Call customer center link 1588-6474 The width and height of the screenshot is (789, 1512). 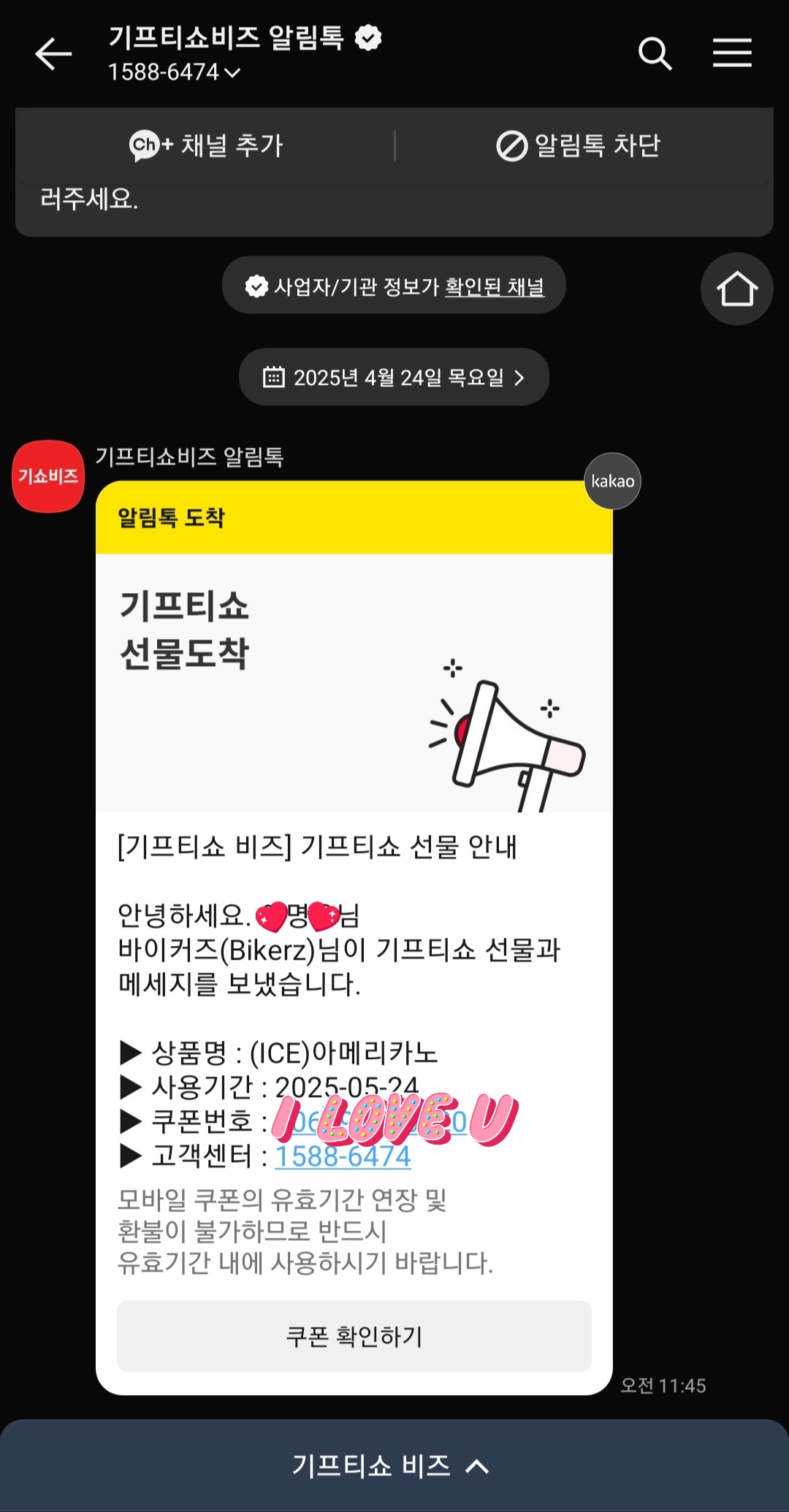[x=343, y=1156]
